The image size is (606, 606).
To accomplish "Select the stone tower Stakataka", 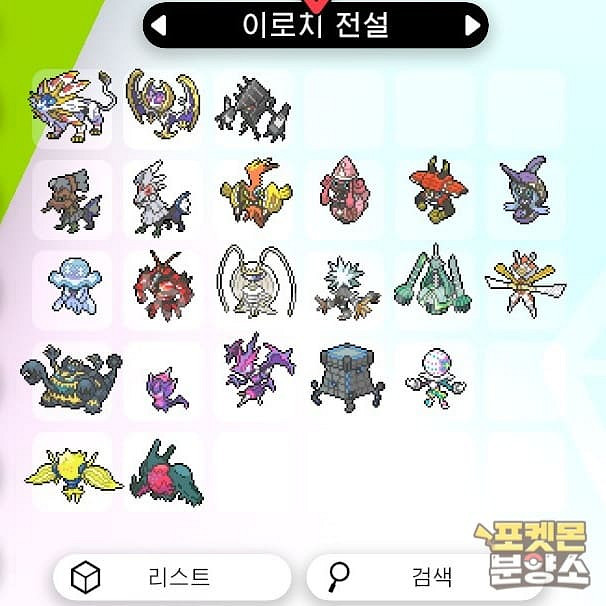I will (x=347, y=378).
